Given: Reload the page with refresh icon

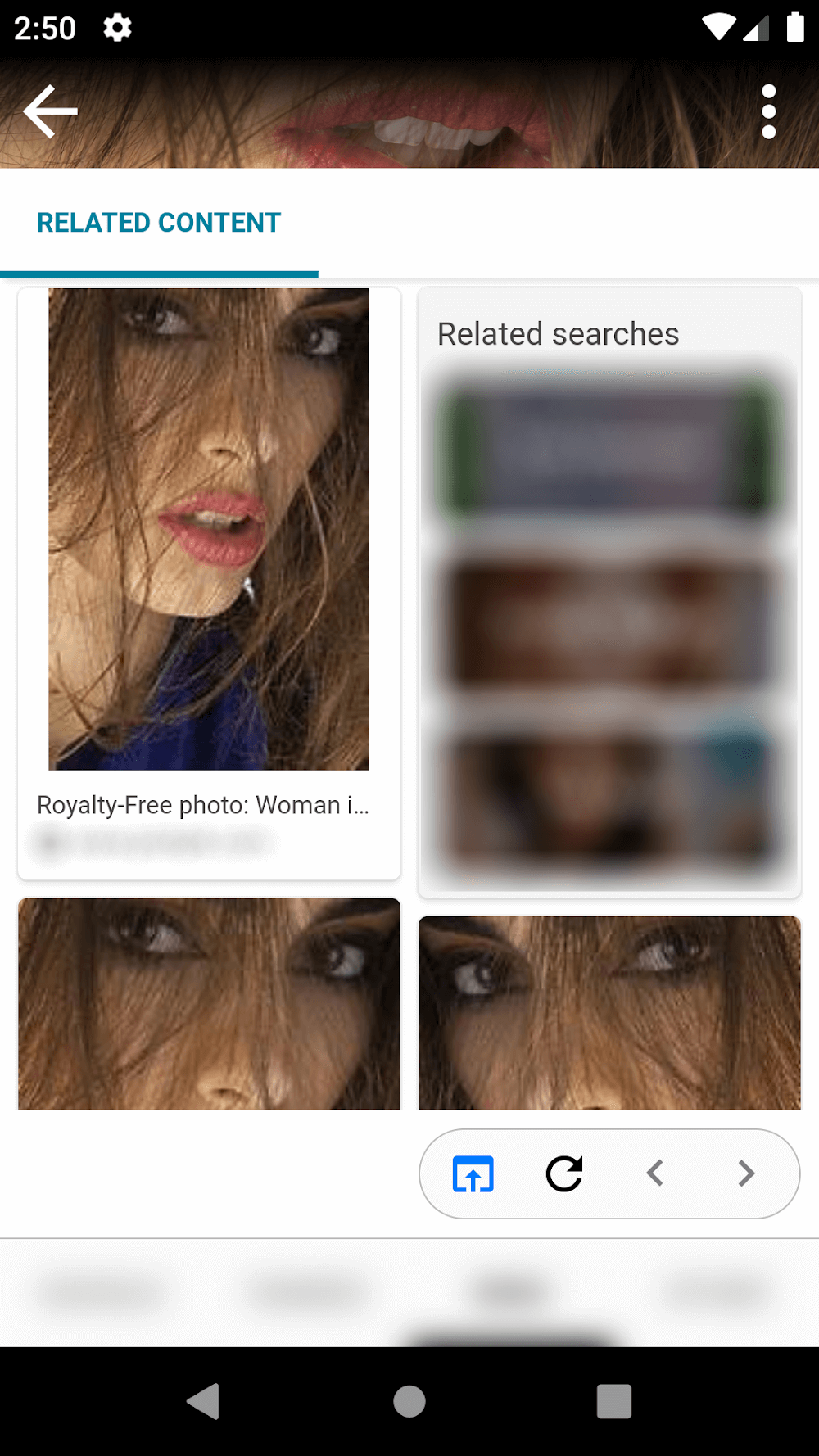Looking at the screenshot, I should 564,1173.
